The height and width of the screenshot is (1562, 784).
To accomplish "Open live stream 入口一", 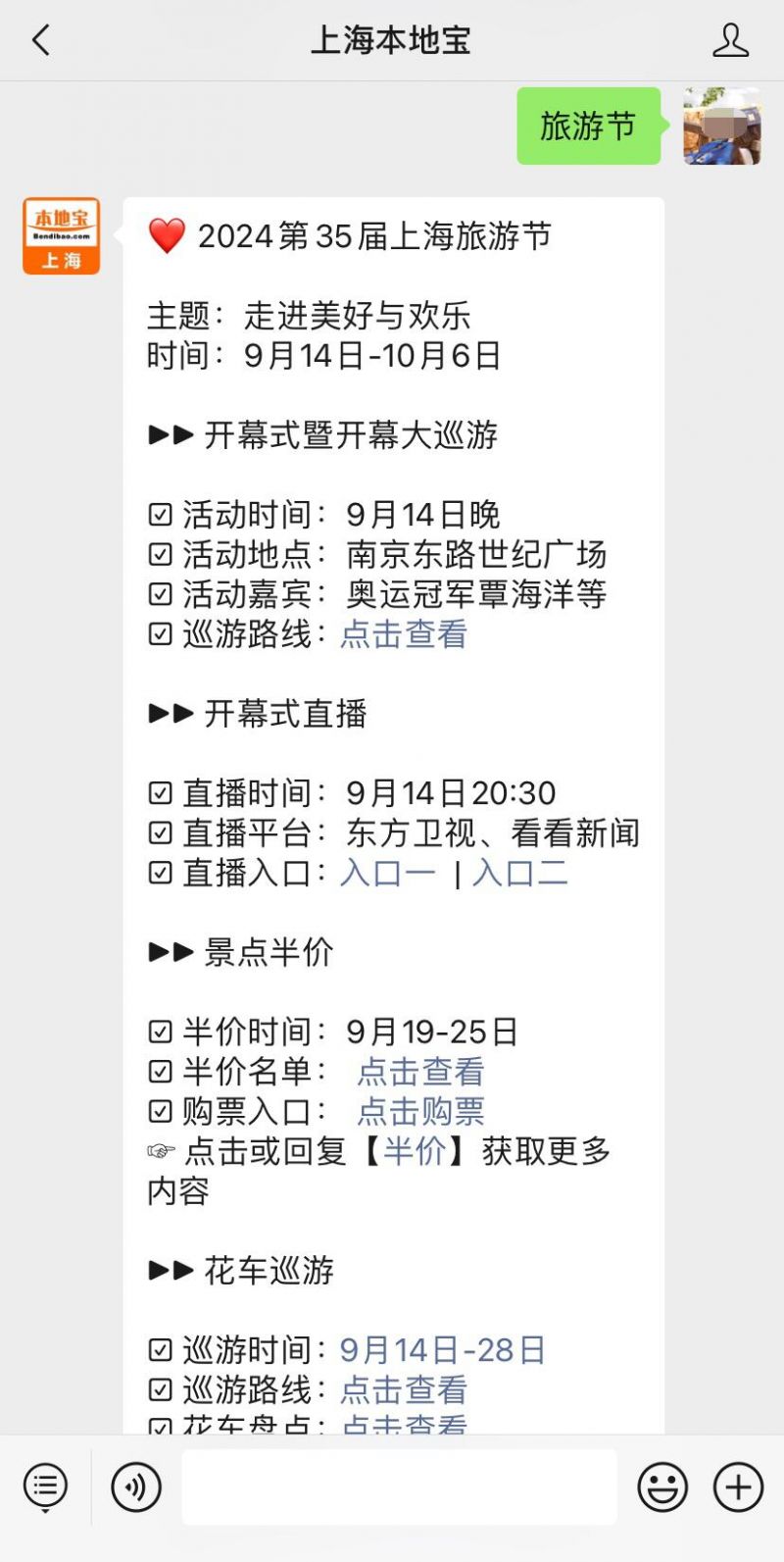I will coord(388,873).
